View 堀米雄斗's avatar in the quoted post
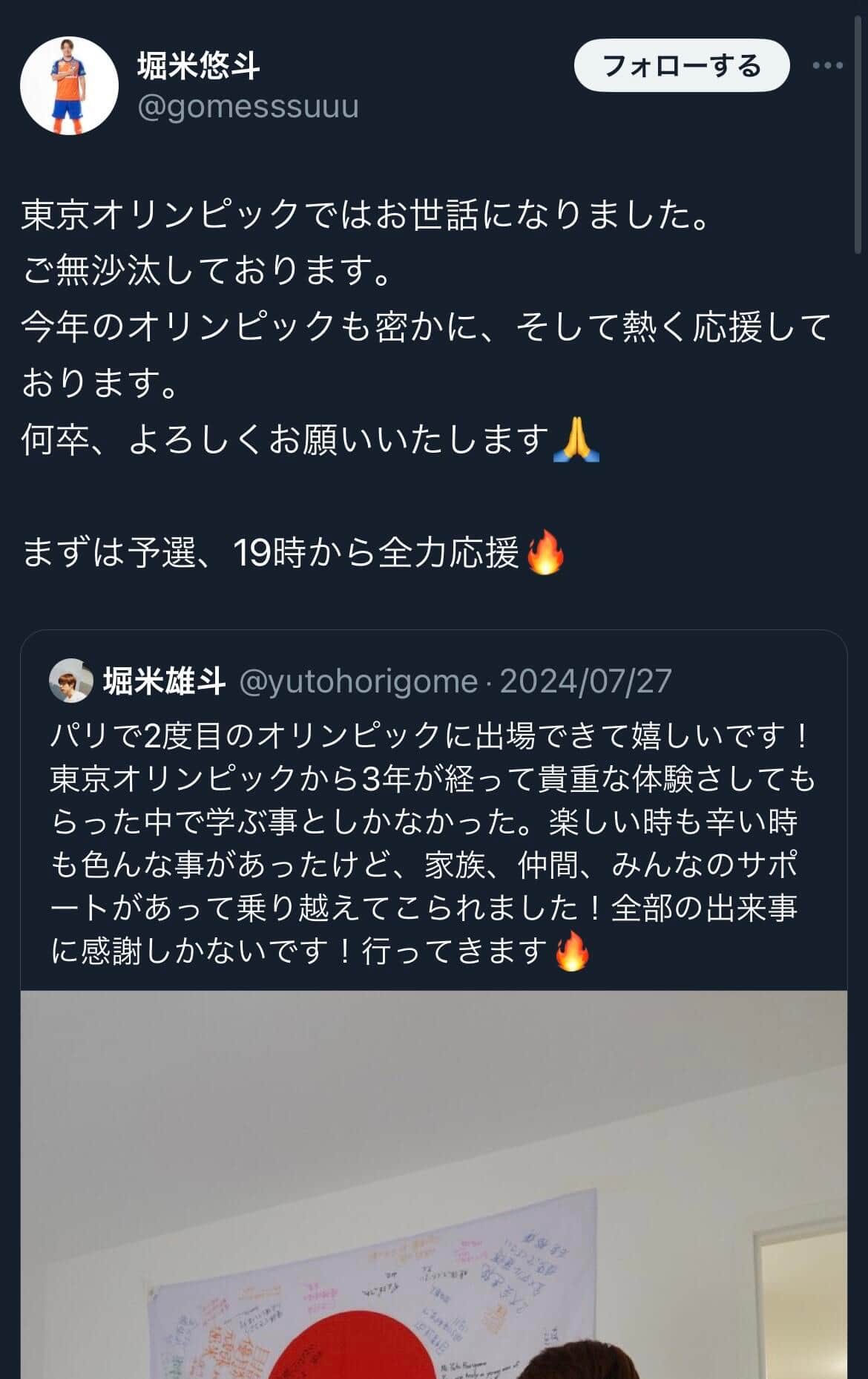 tap(70, 680)
